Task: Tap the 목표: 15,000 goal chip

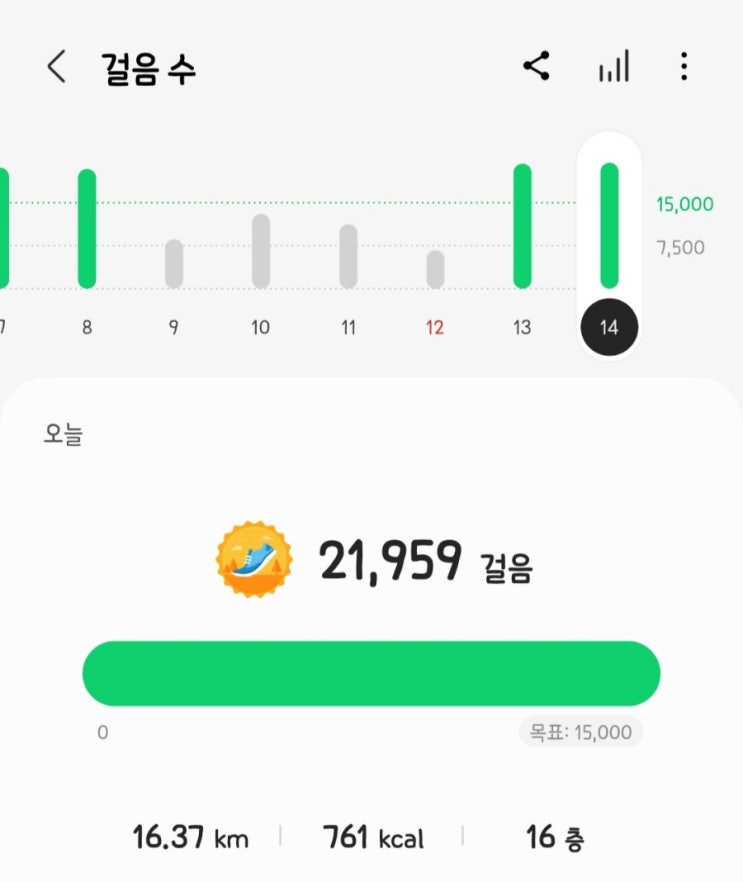Action: (580, 732)
